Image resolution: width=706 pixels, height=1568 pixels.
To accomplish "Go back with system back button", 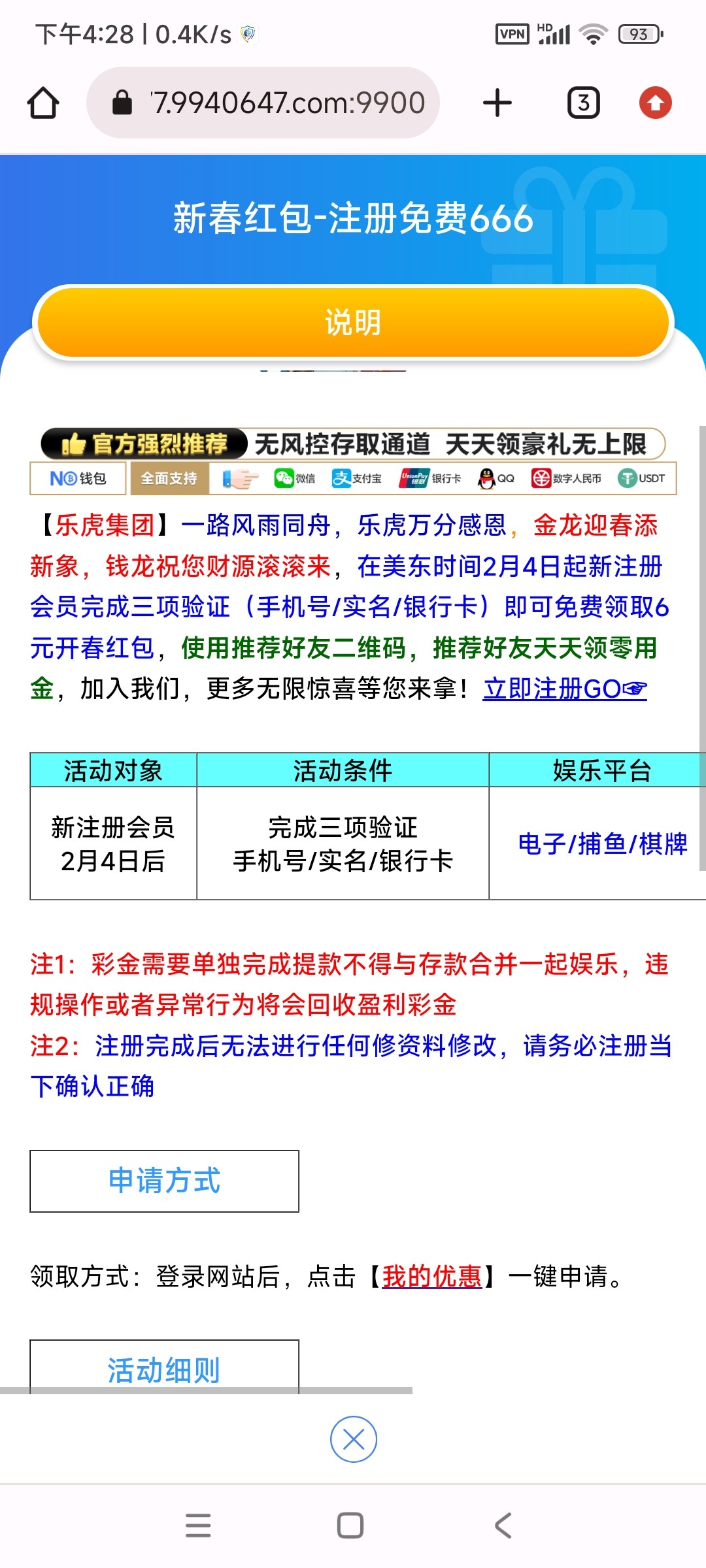I will click(x=503, y=1526).
